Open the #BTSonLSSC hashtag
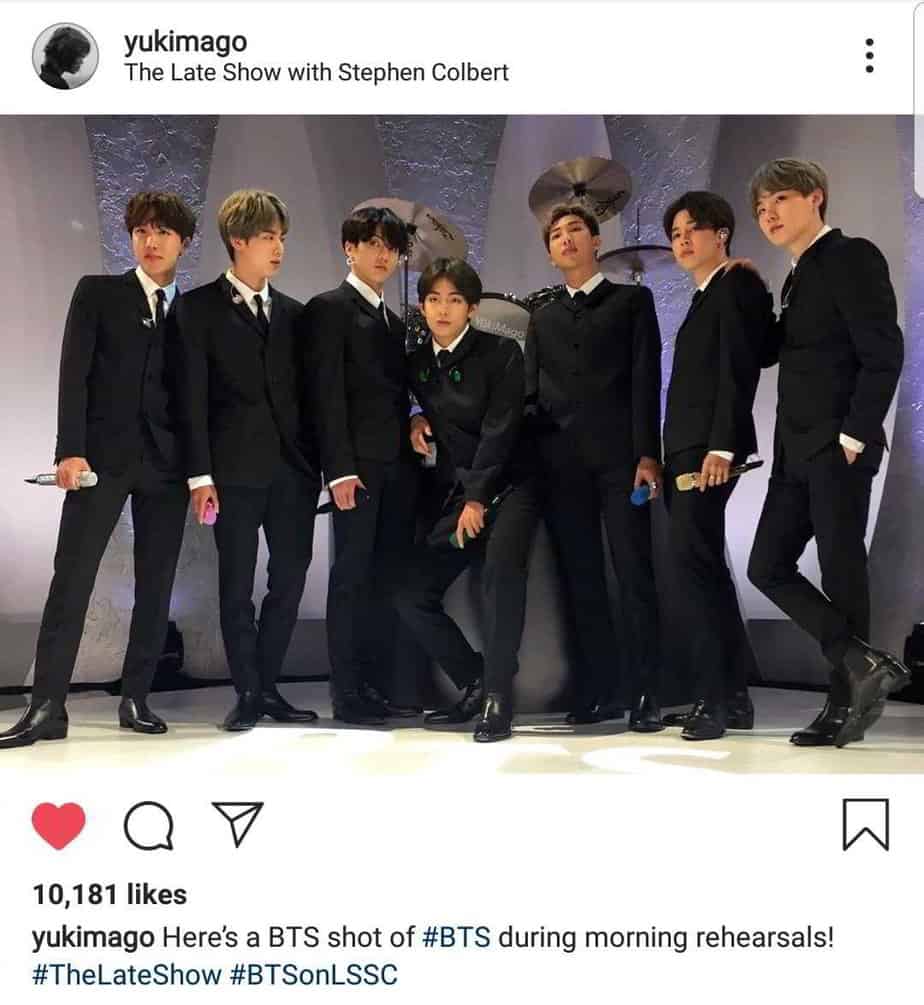Screen dimensions: 924x1005 (313, 975)
